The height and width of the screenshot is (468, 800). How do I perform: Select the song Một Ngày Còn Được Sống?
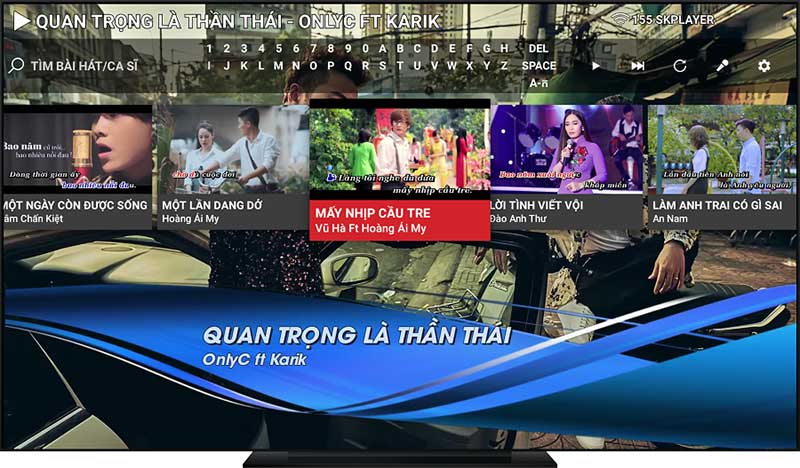[76, 167]
